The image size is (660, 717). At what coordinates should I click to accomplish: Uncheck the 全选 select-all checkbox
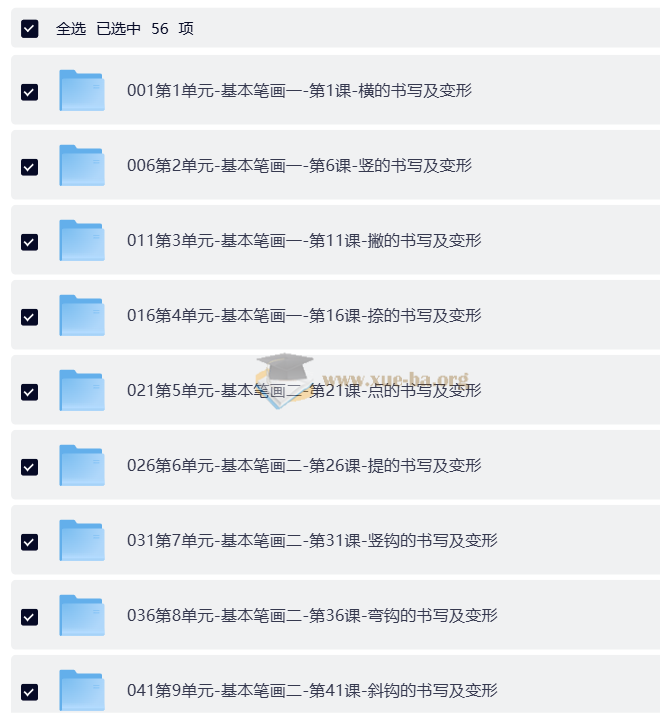click(30, 29)
